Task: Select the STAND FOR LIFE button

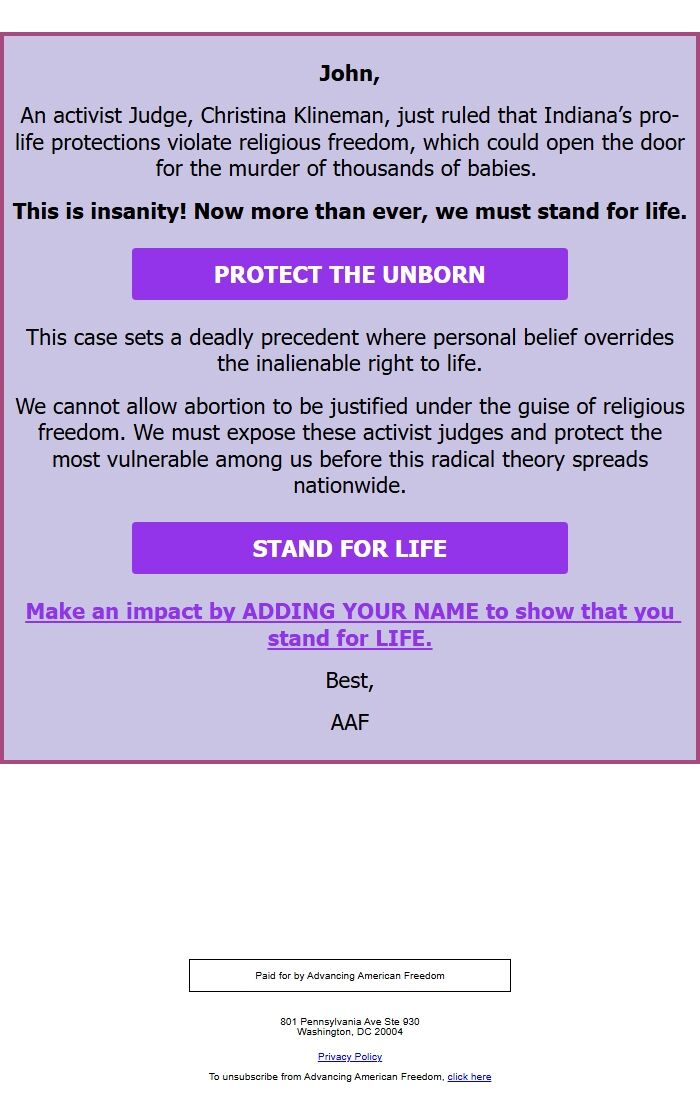Action: [349, 548]
